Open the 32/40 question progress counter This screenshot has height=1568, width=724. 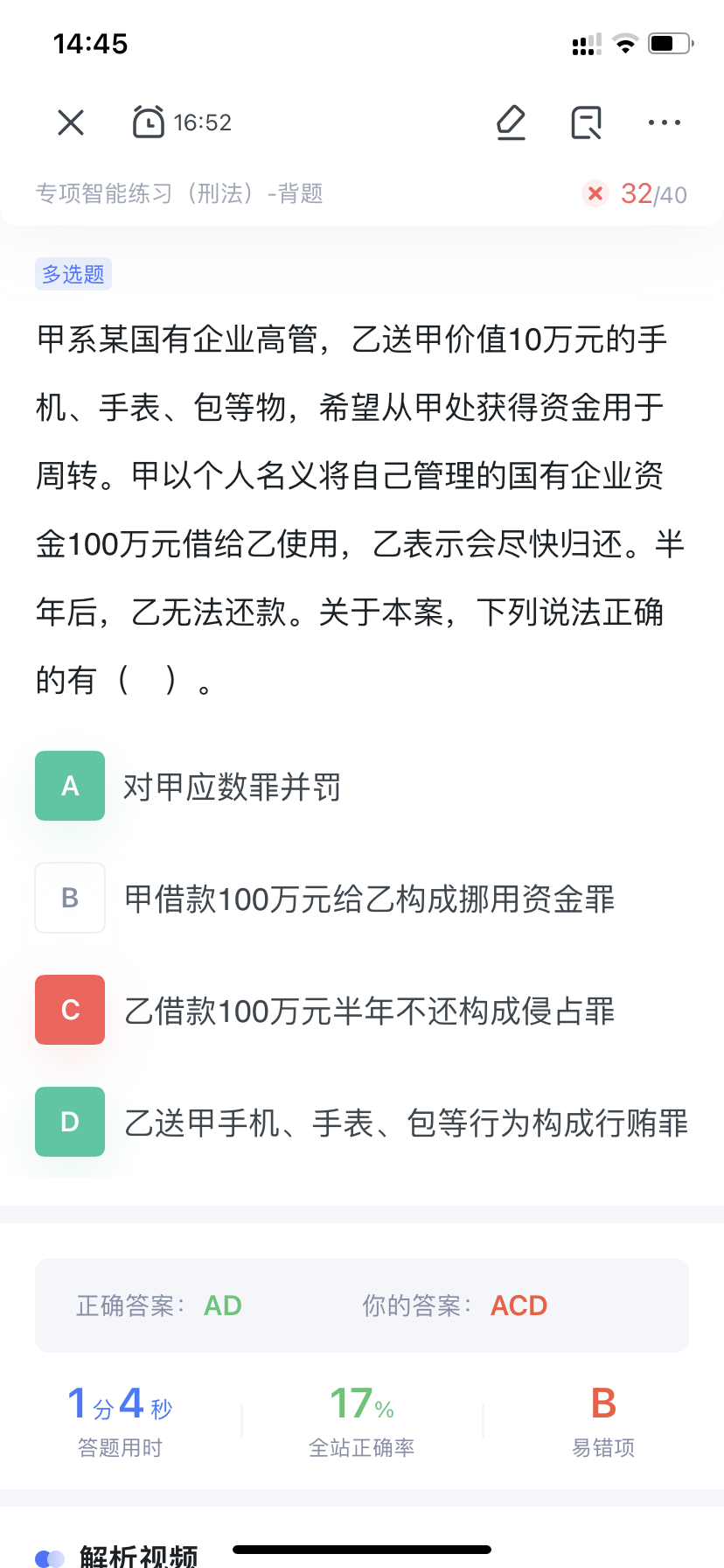point(653,193)
